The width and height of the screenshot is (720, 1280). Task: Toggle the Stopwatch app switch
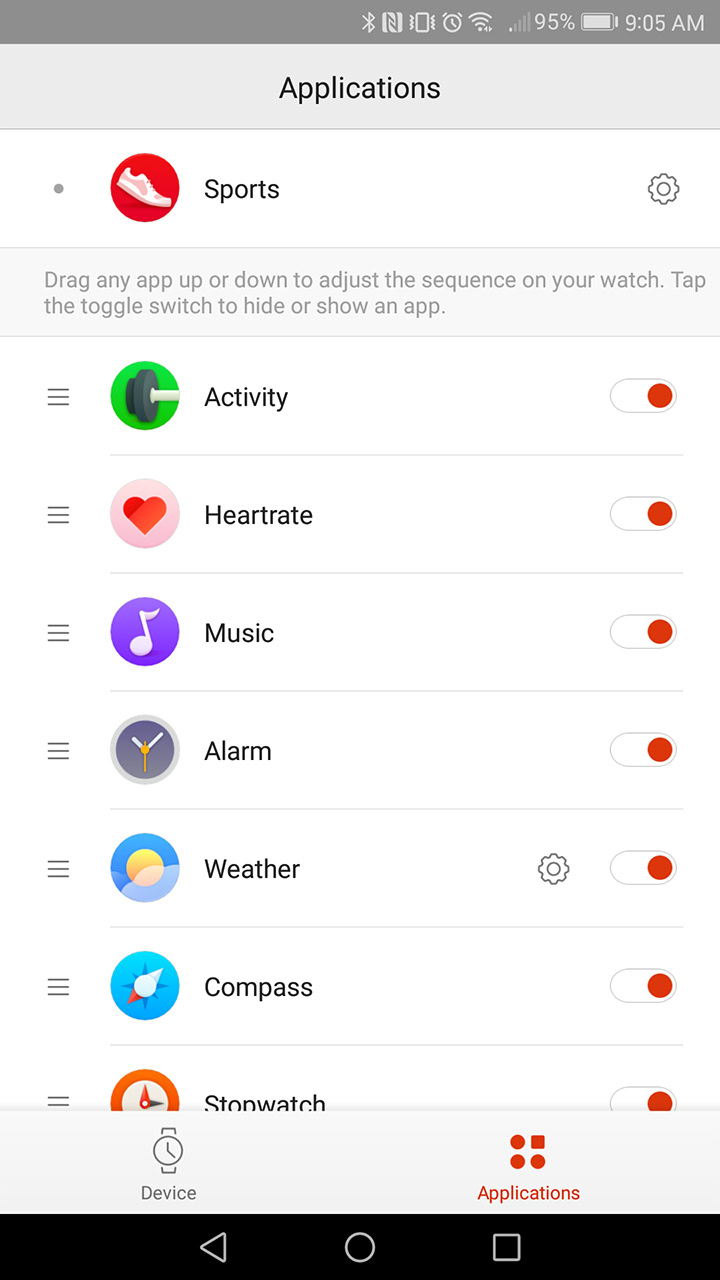[643, 1099]
